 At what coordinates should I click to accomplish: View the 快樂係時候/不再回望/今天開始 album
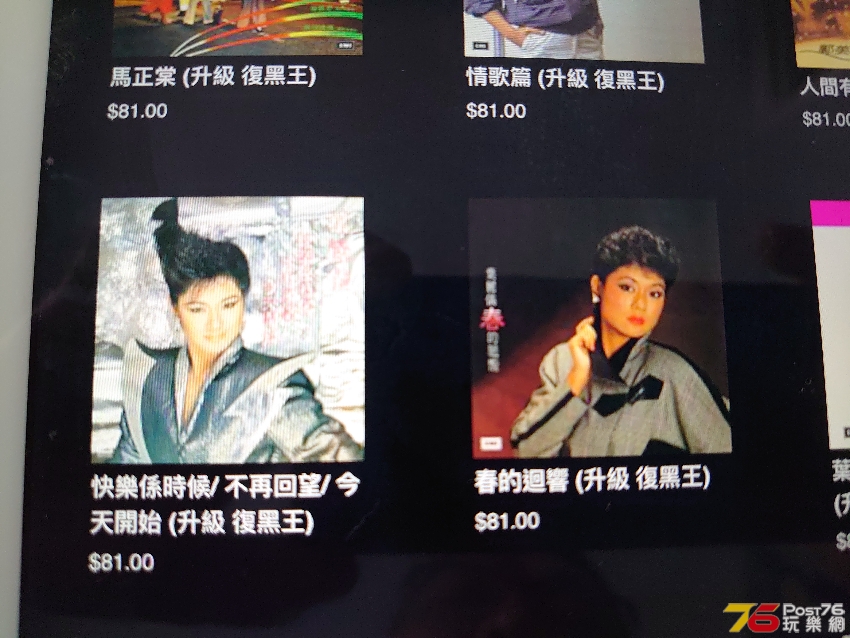230,329
